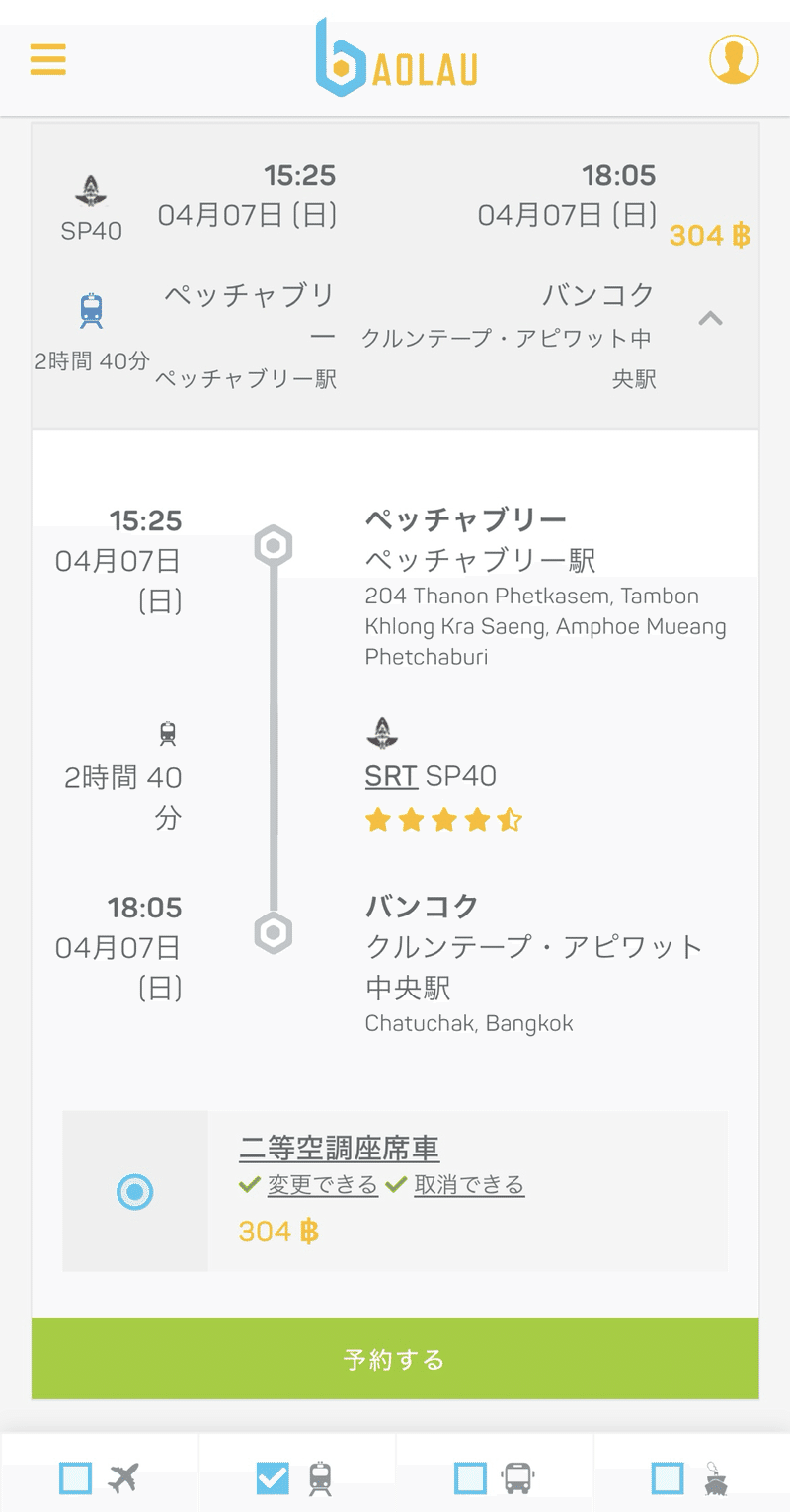Collapse the SP40 trip details
The width and height of the screenshot is (790, 1512).
(711, 318)
